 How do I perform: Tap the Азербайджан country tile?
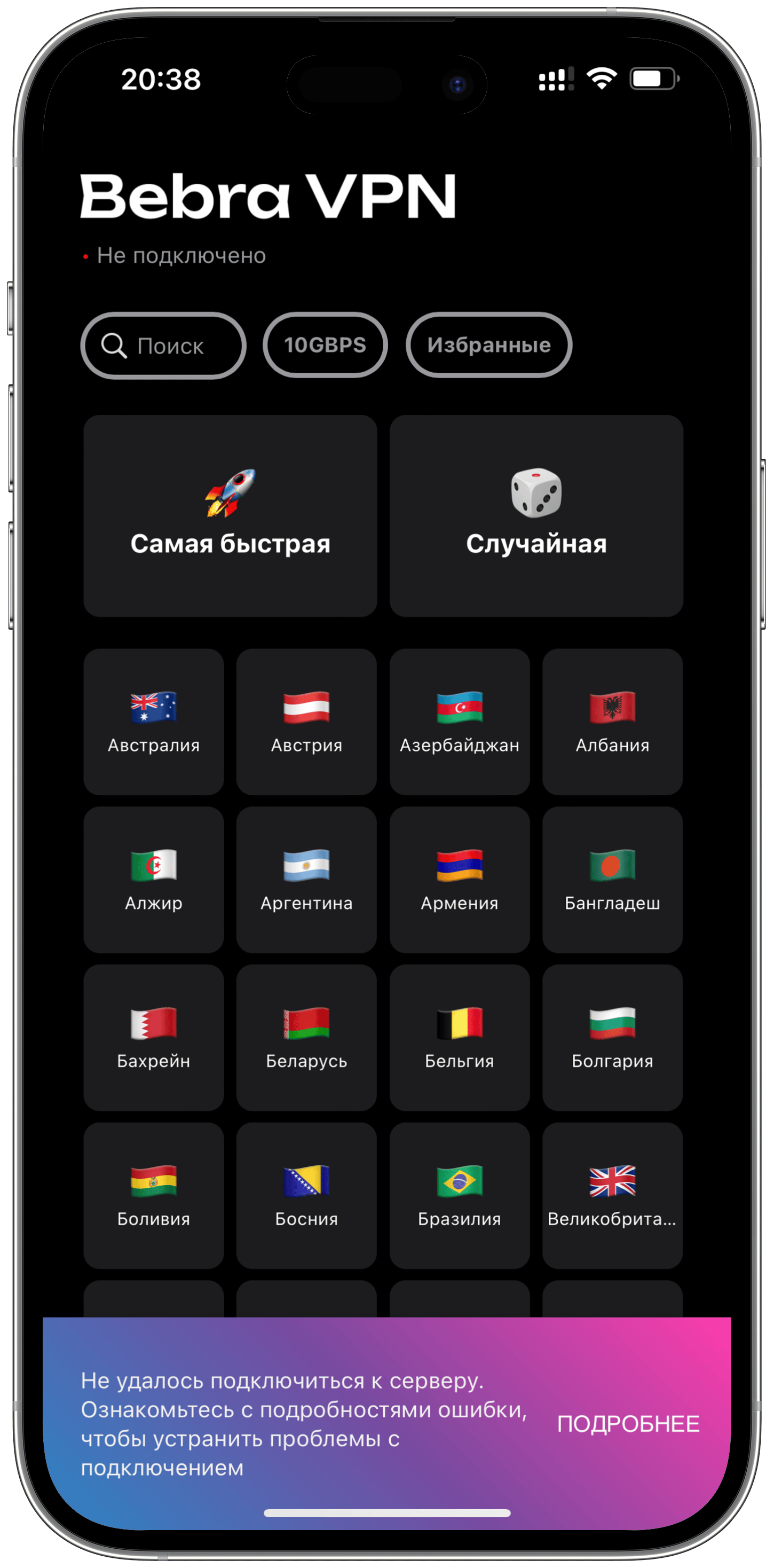pos(460,722)
